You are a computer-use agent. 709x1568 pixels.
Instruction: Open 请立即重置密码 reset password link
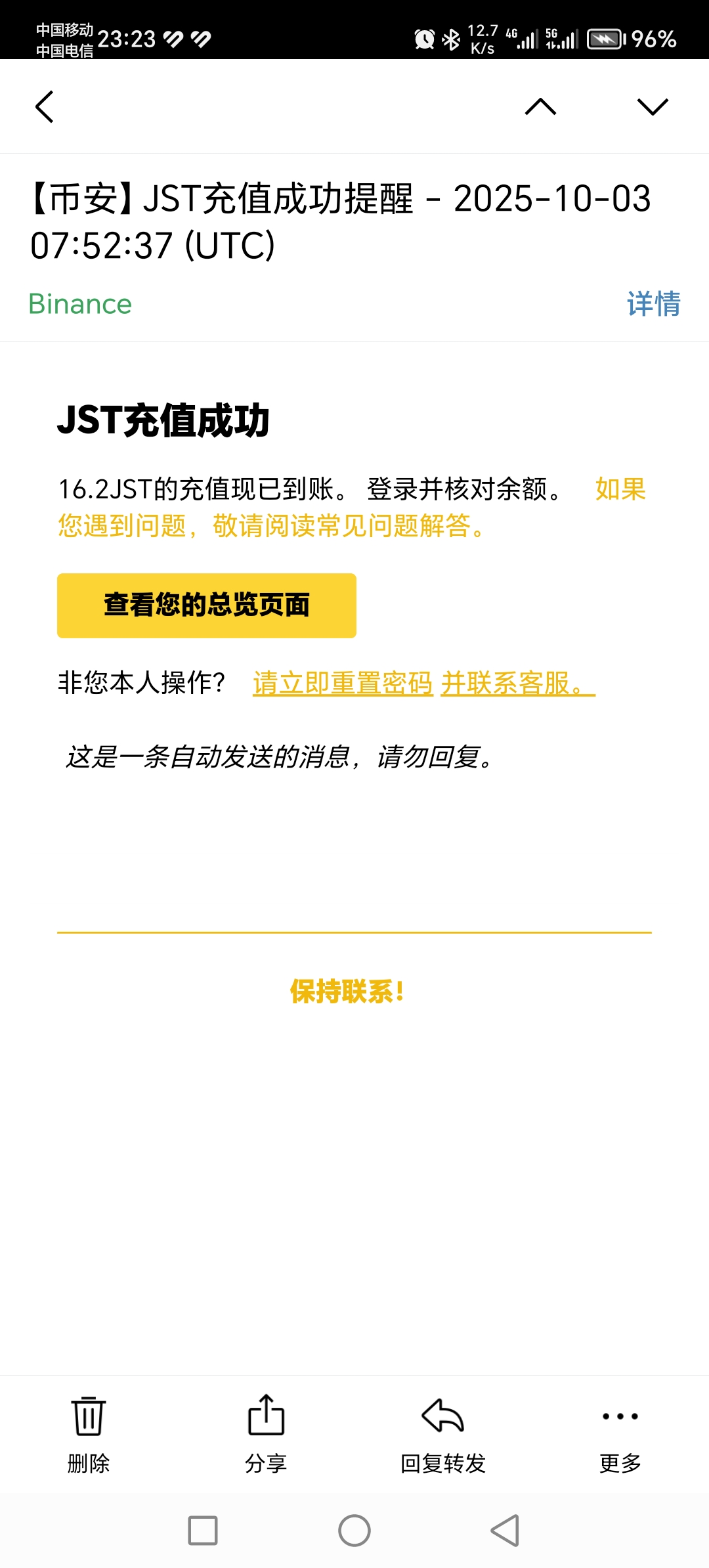tap(343, 684)
